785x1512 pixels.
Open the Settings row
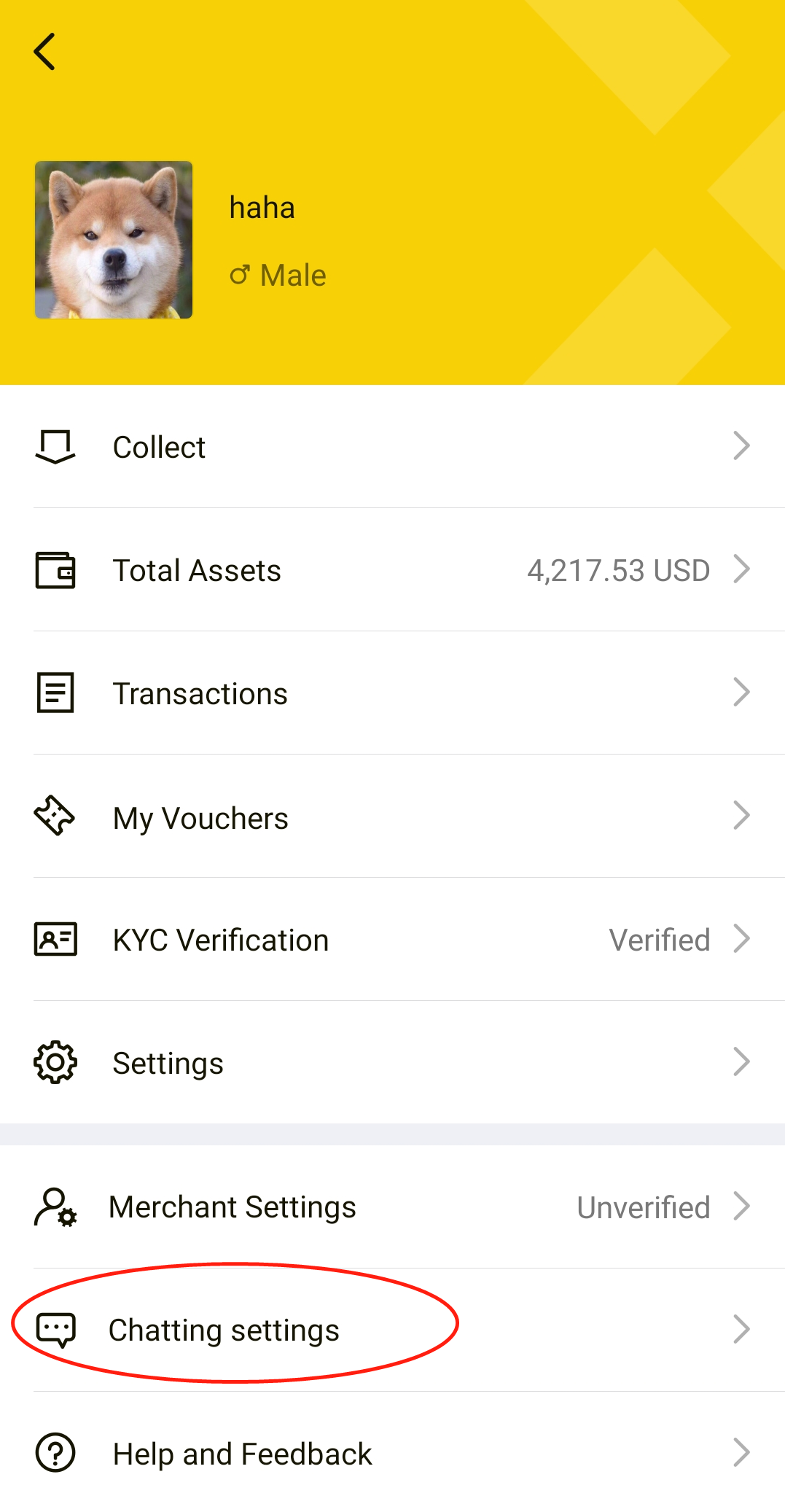[x=392, y=1063]
